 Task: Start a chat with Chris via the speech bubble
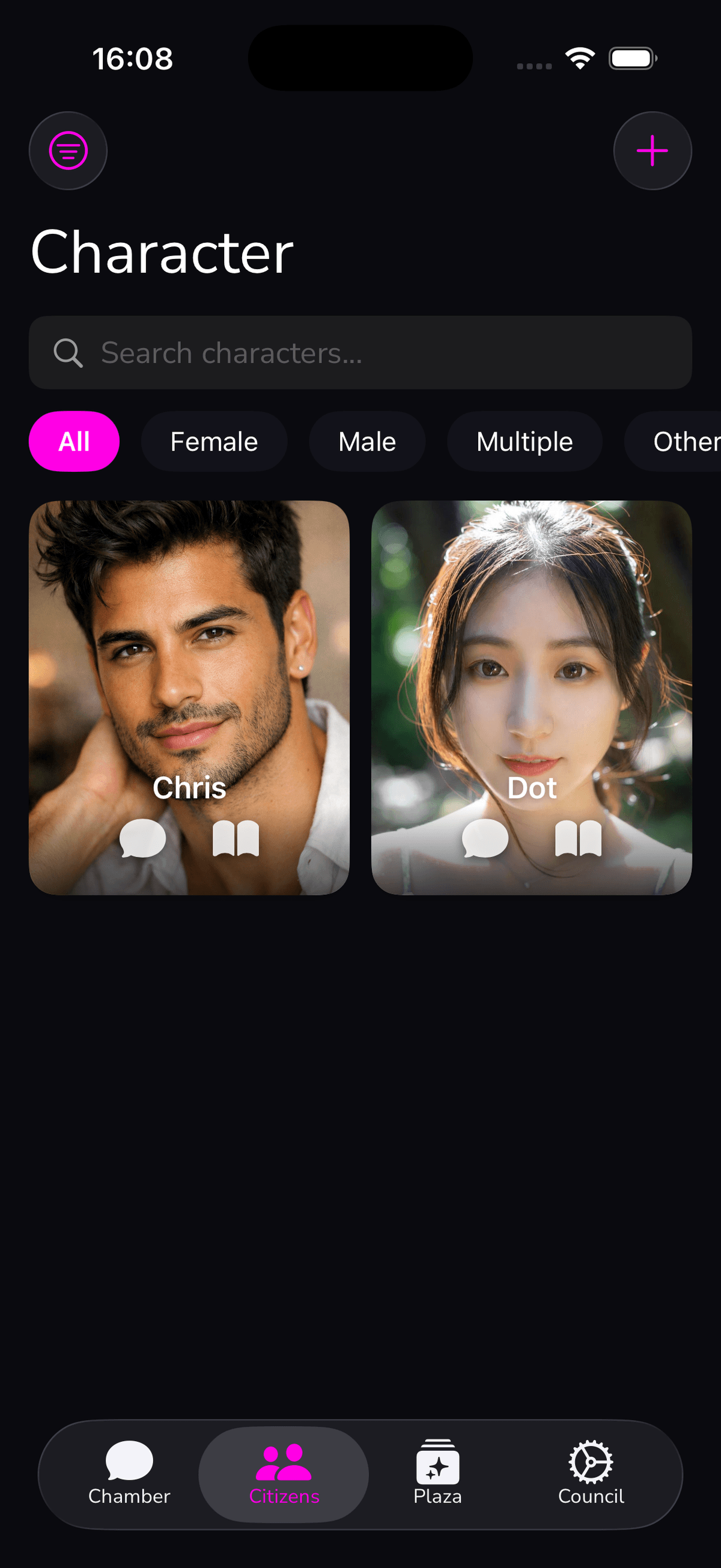[143, 839]
